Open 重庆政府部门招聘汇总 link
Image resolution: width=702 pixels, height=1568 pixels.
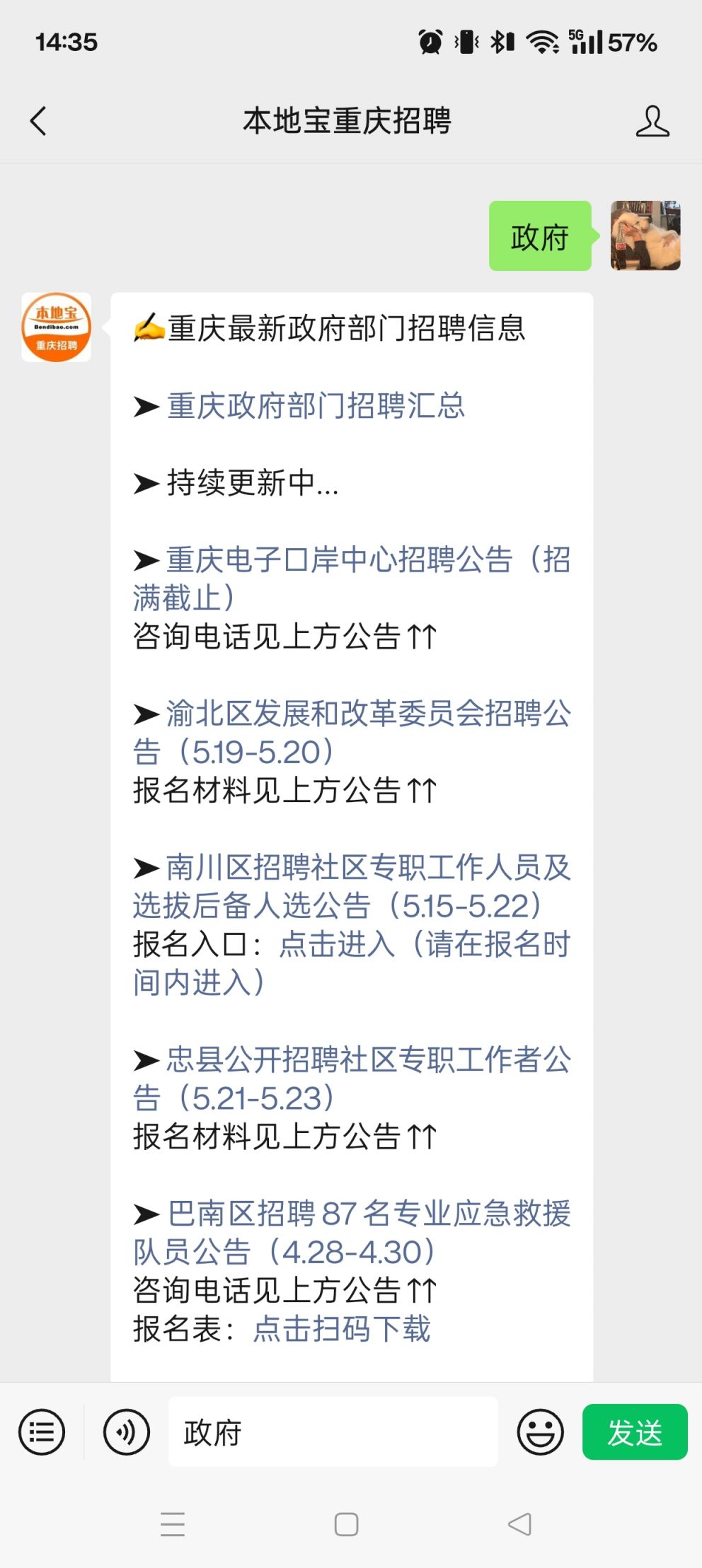click(316, 406)
